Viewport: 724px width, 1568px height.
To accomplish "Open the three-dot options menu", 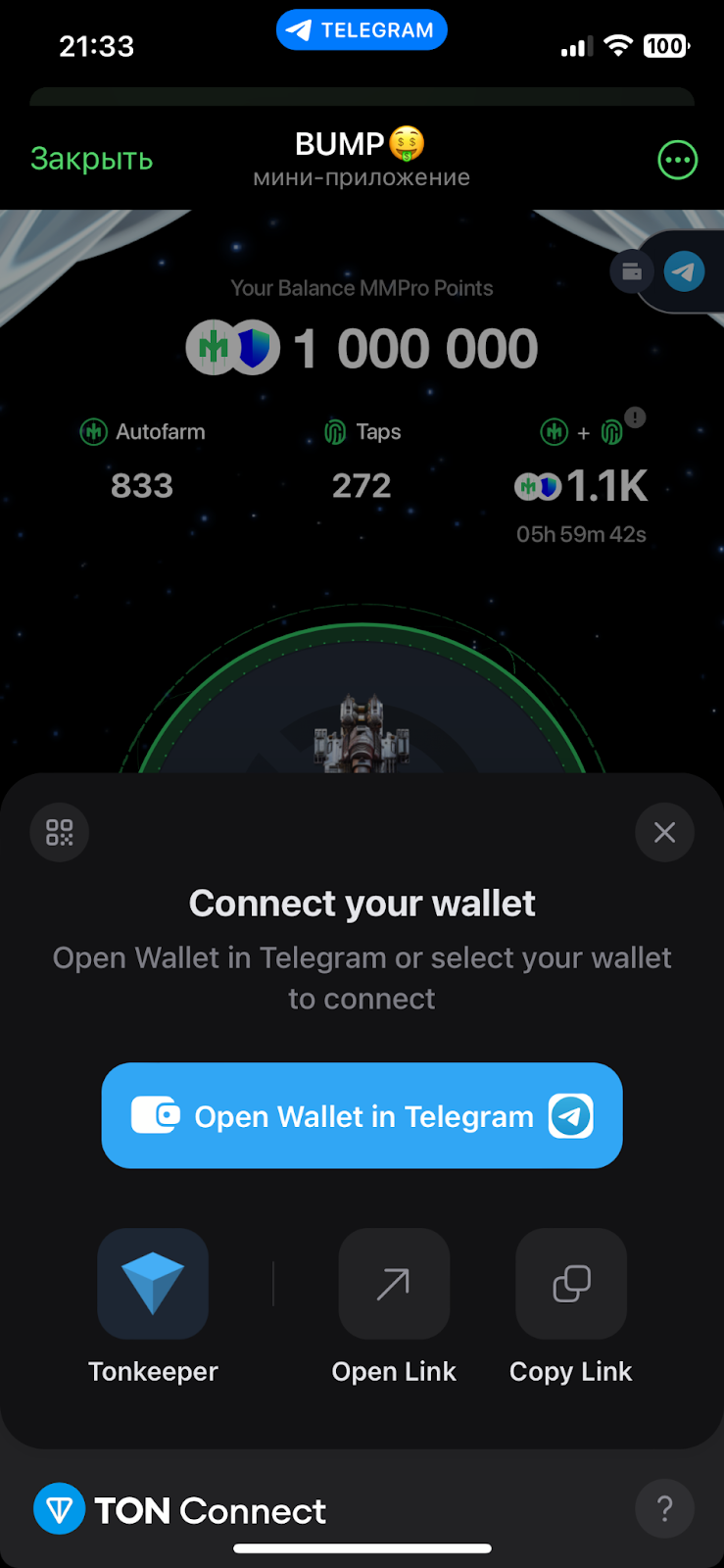I will (x=677, y=160).
